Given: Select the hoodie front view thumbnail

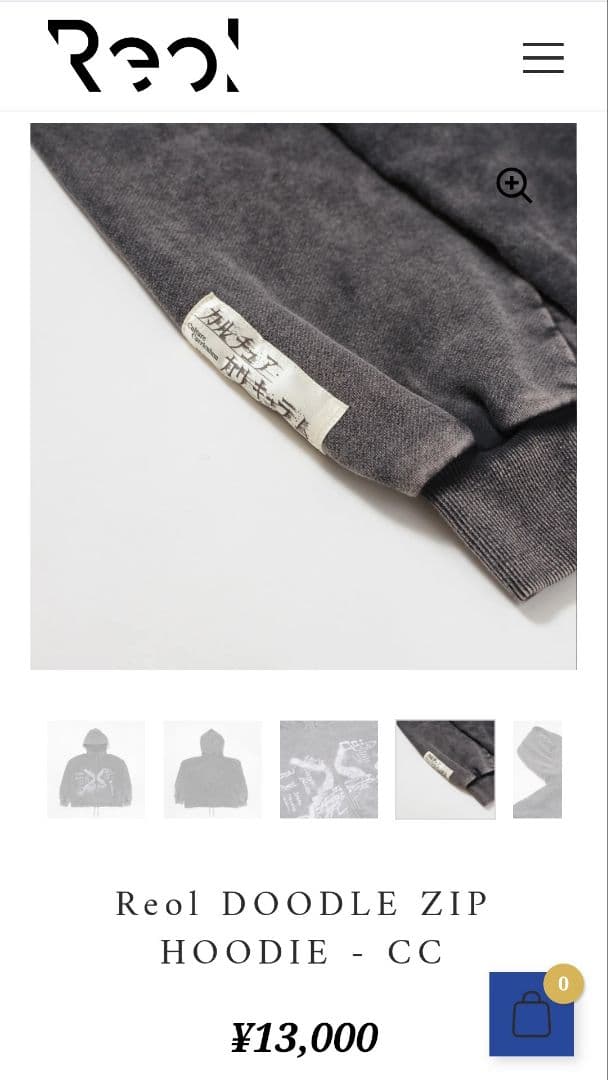Looking at the screenshot, I should click(96, 769).
